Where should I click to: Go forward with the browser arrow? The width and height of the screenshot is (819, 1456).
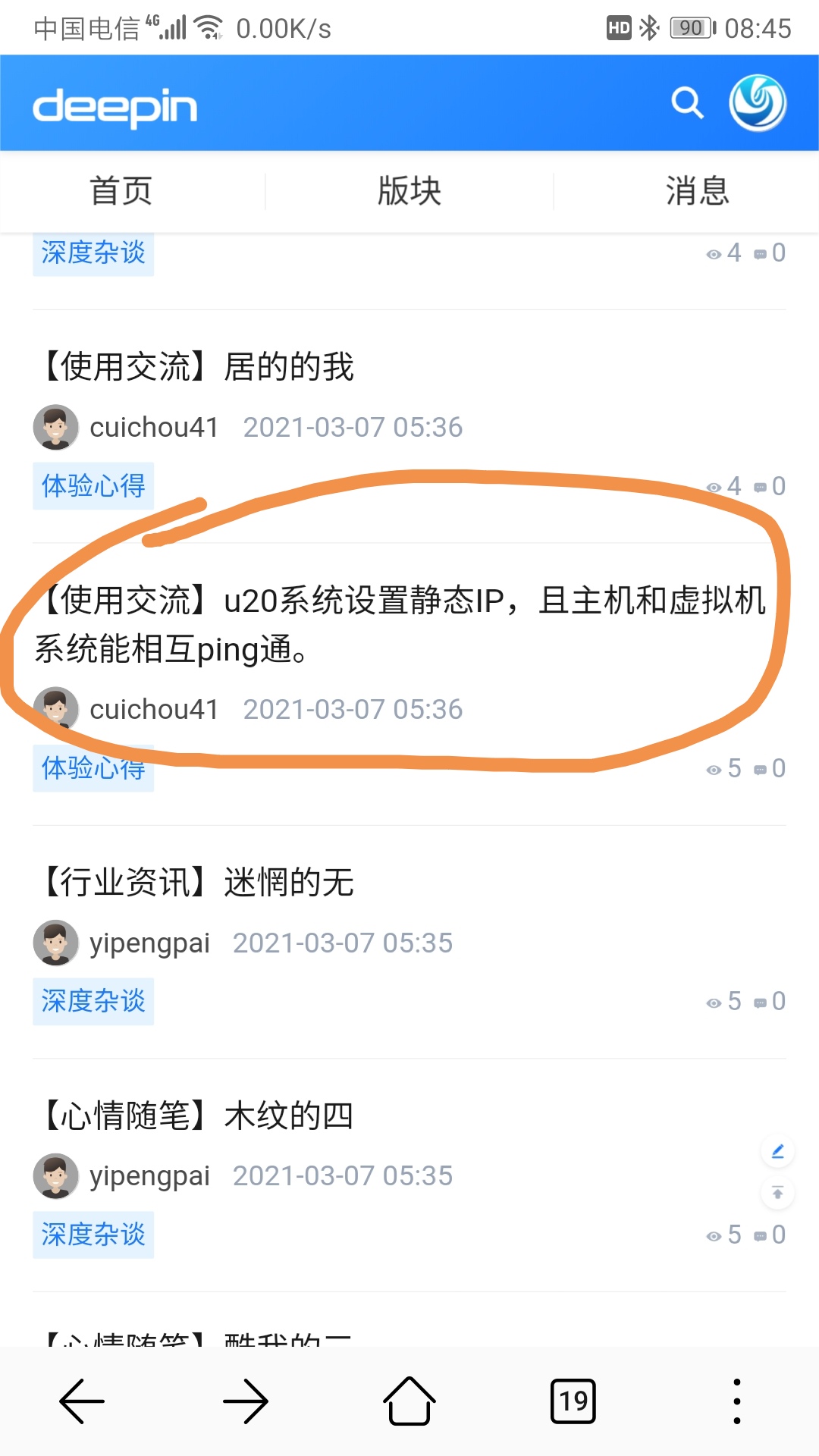click(x=246, y=1401)
